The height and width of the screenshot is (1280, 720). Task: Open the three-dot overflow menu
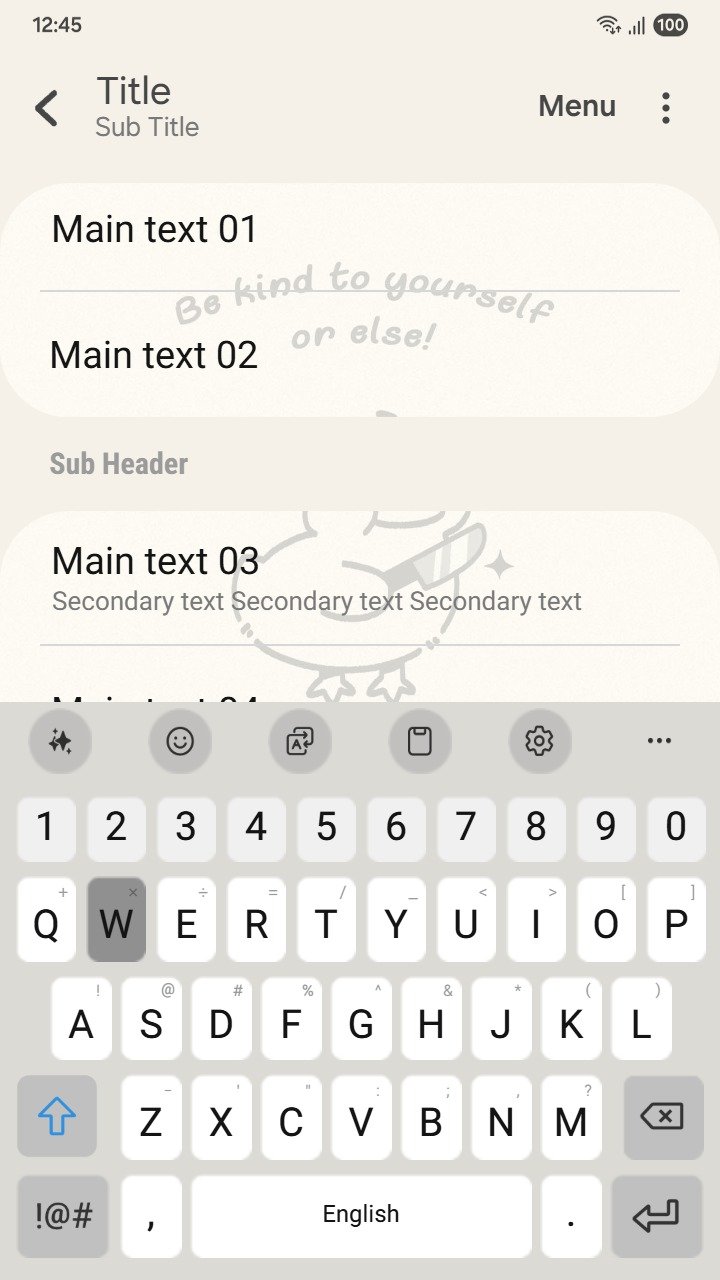coord(665,108)
